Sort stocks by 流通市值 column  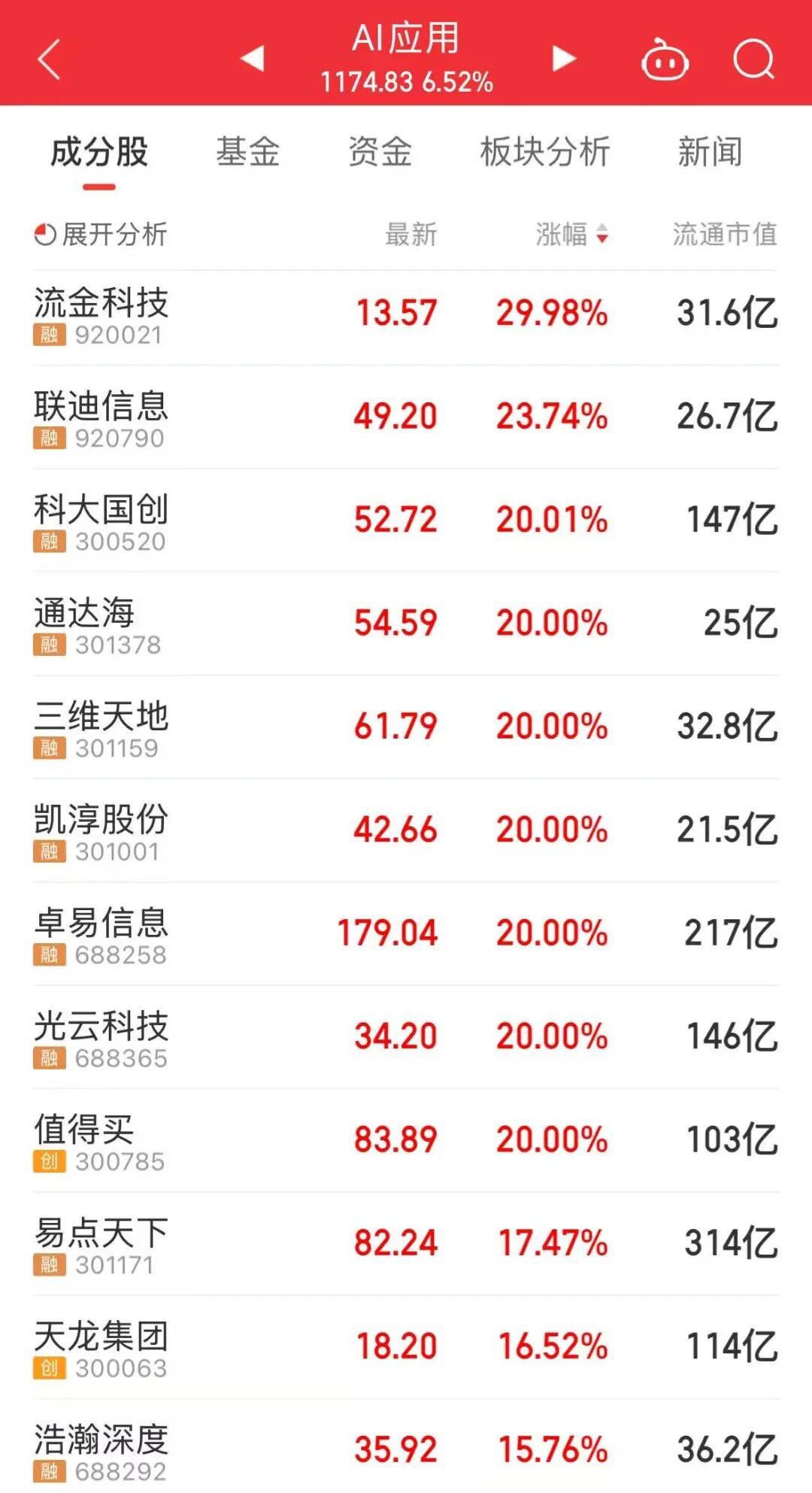(x=724, y=235)
